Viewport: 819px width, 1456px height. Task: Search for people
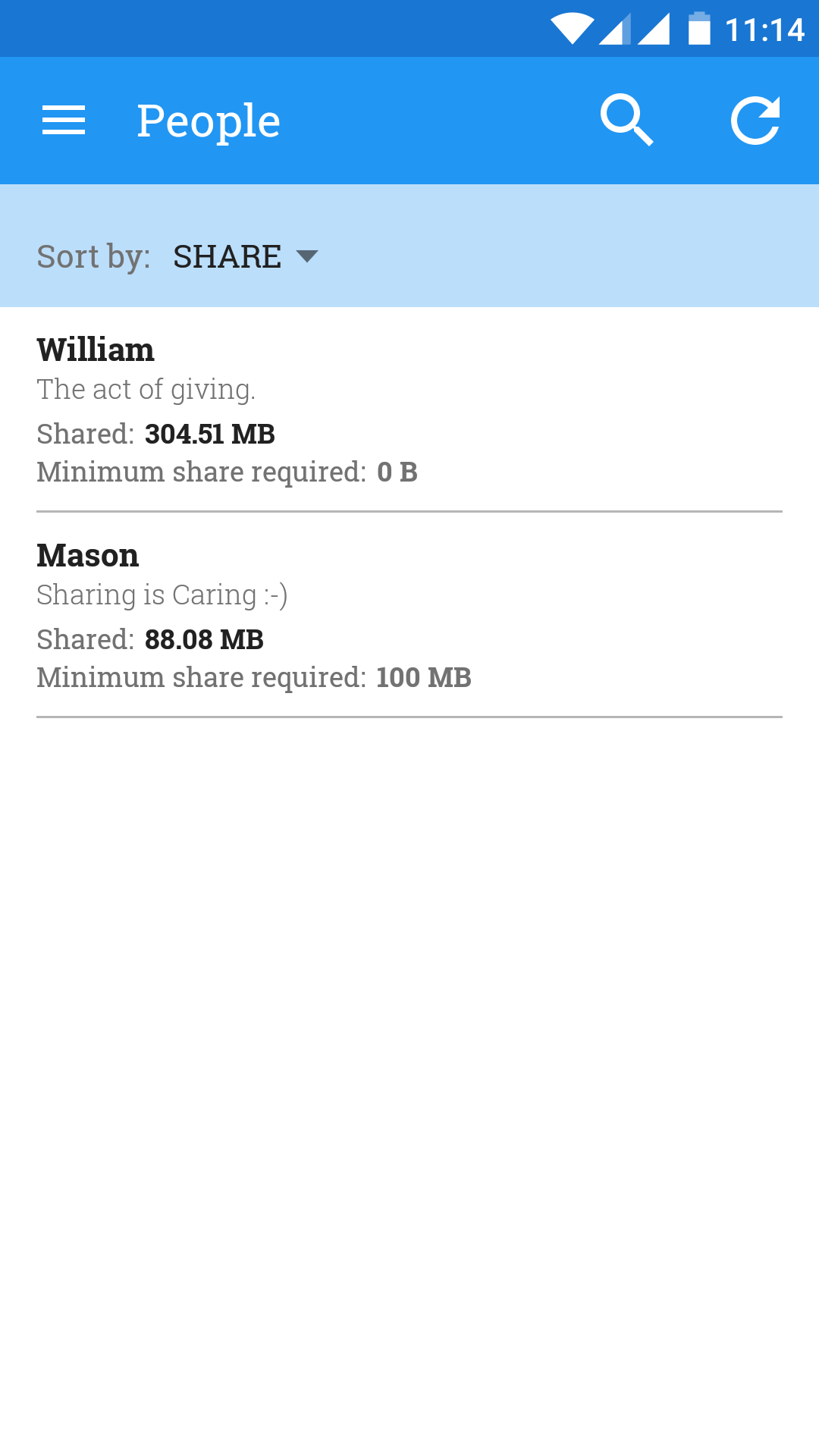click(626, 121)
